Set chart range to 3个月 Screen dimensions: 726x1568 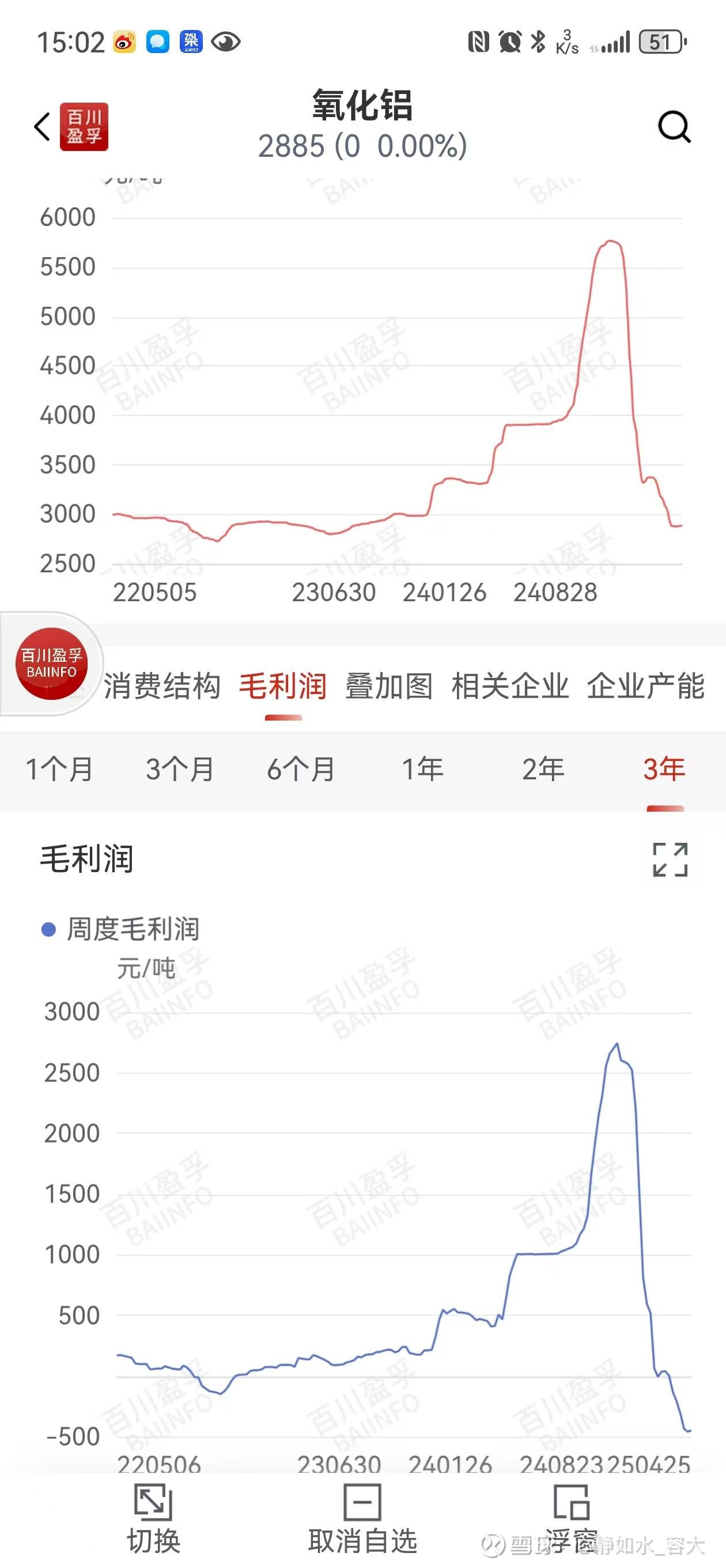pos(180,769)
